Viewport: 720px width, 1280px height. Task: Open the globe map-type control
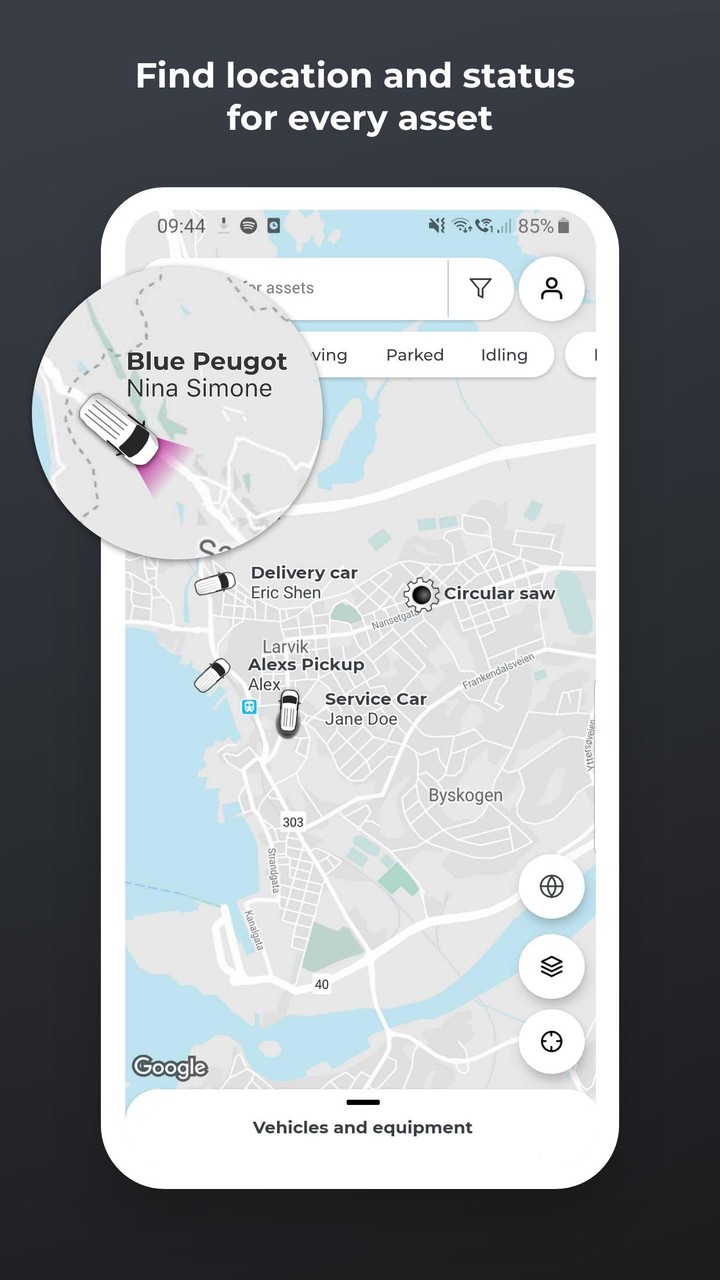pos(552,887)
